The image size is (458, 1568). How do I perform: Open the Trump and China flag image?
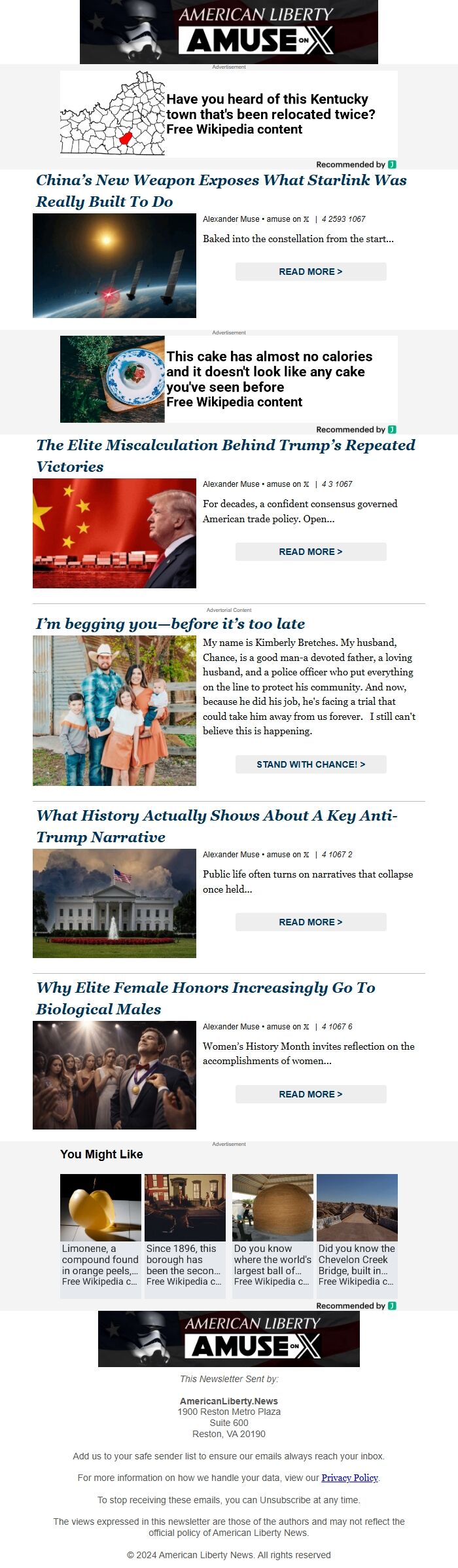click(114, 533)
